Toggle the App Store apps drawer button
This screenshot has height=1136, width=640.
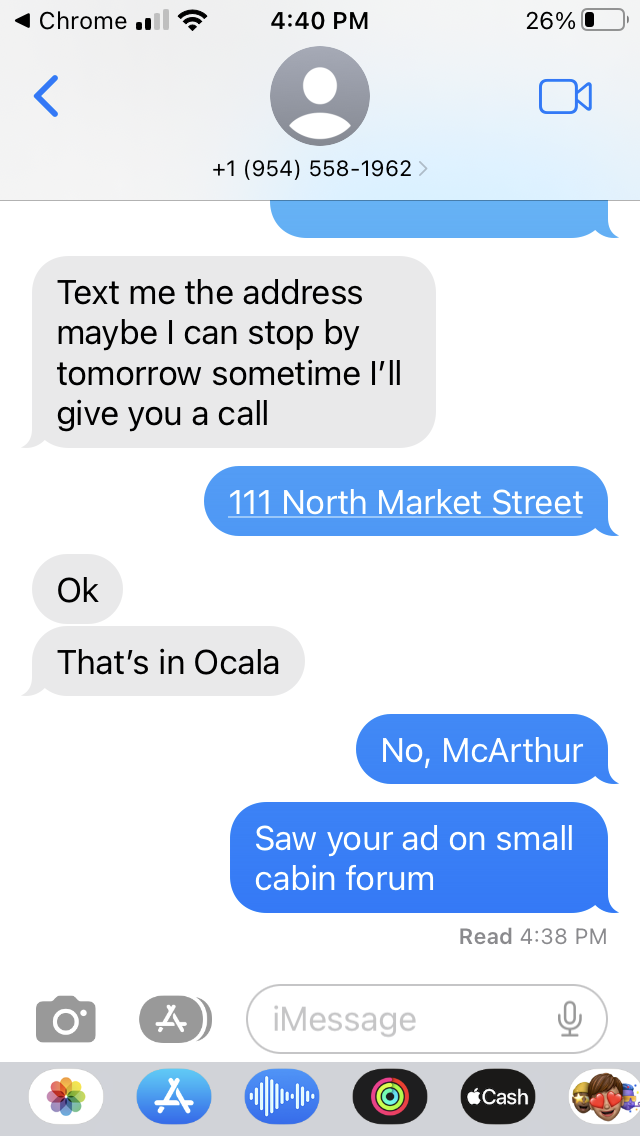[175, 1020]
